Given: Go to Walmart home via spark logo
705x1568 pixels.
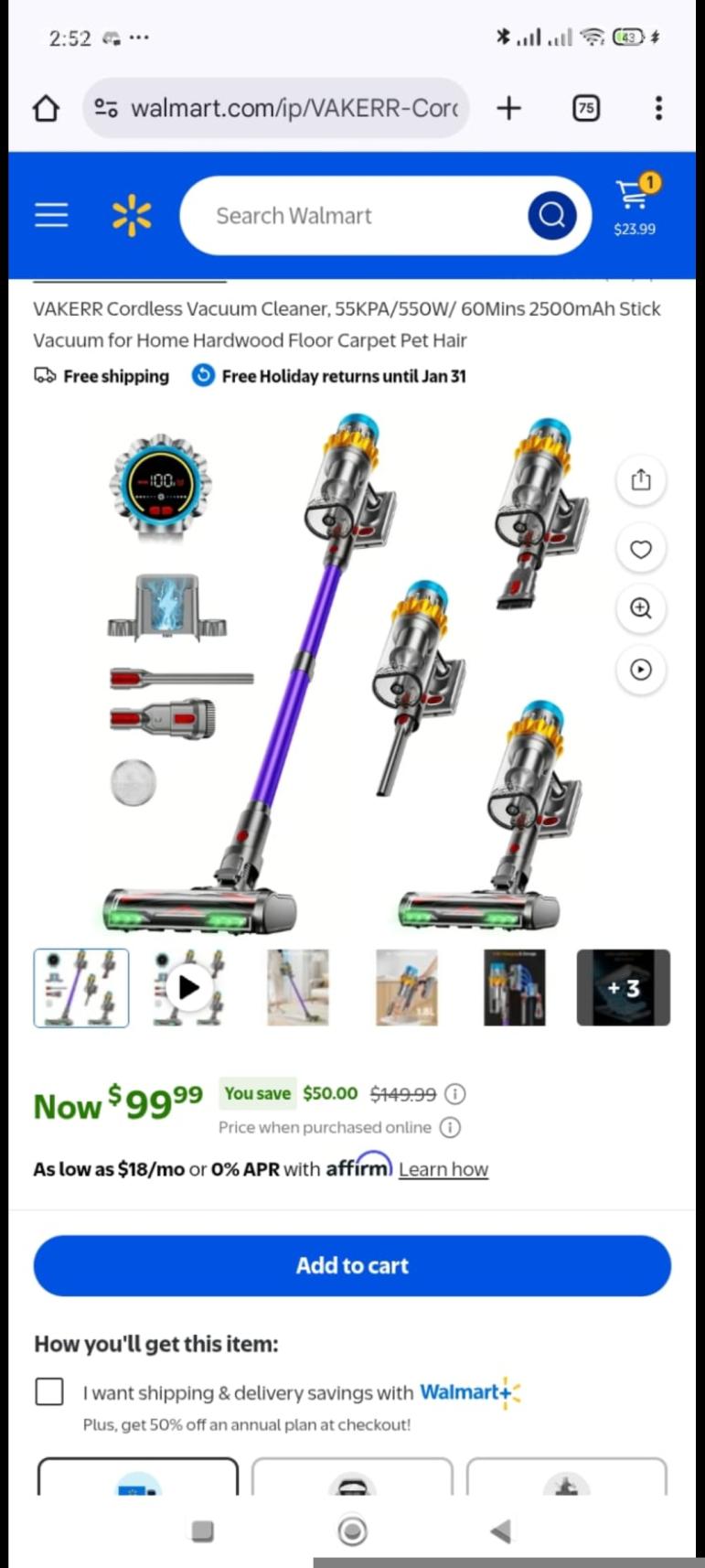Looking at the screenshot, I should point(132,216).
